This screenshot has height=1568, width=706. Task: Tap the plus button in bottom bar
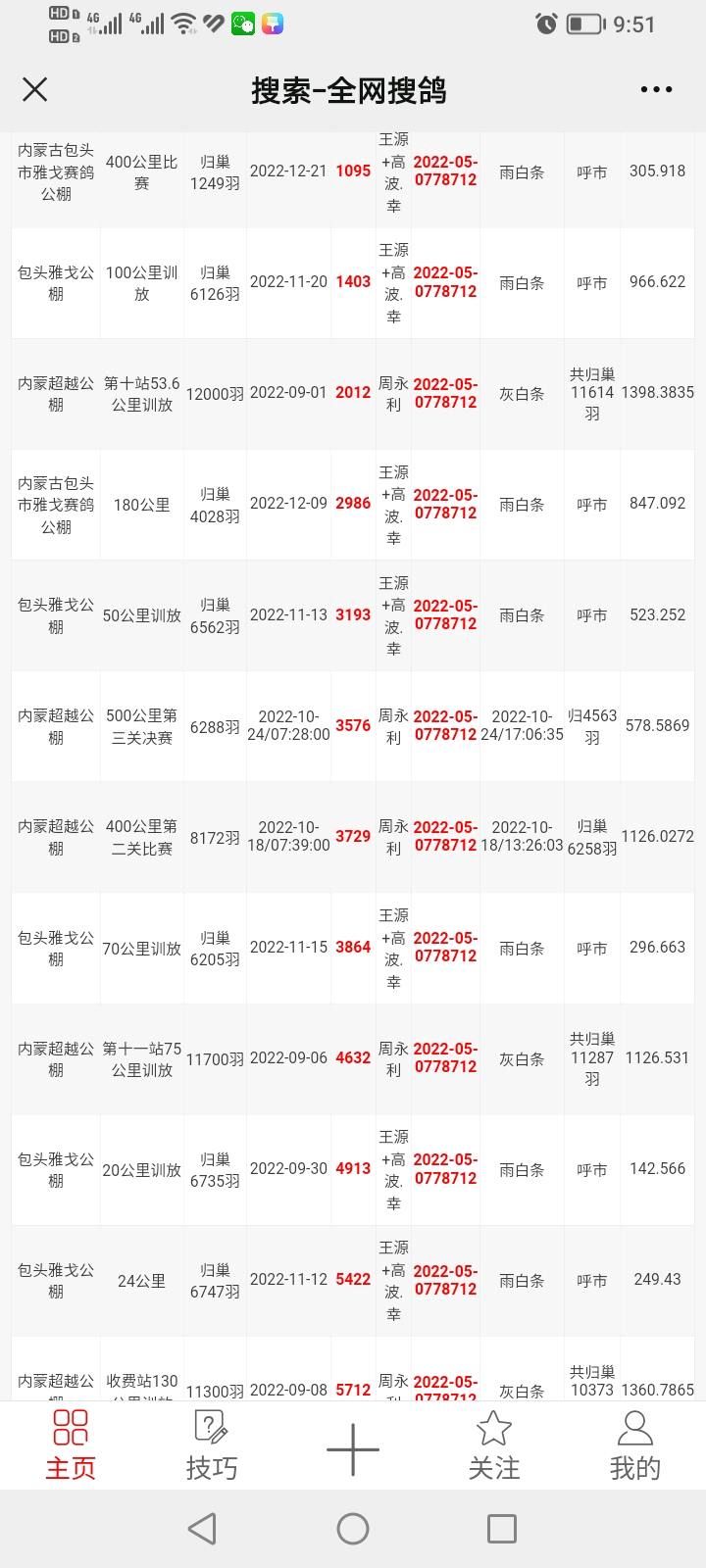(353, 1449)
